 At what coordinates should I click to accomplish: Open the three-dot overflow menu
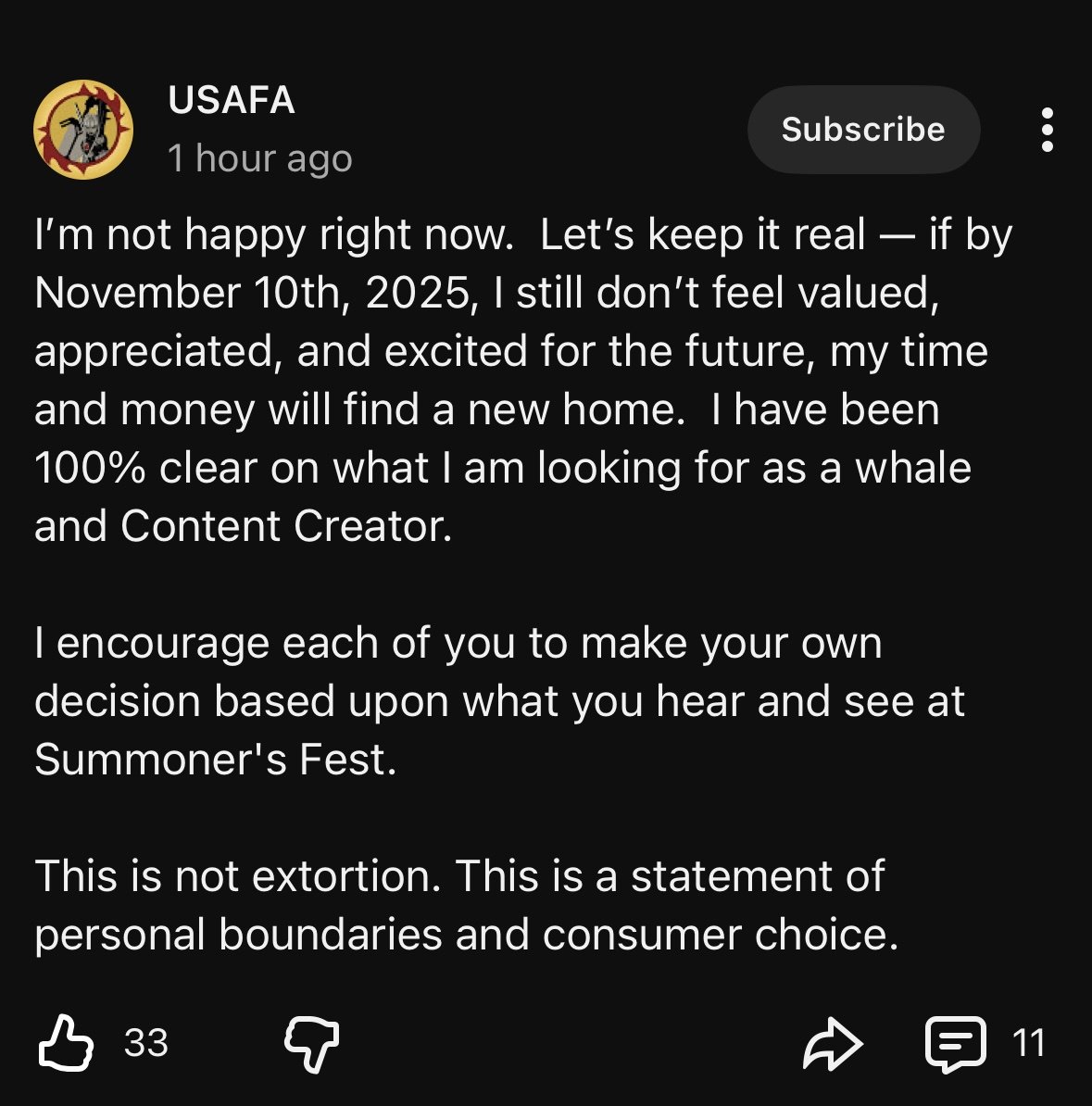click(x=1048, y=130)
